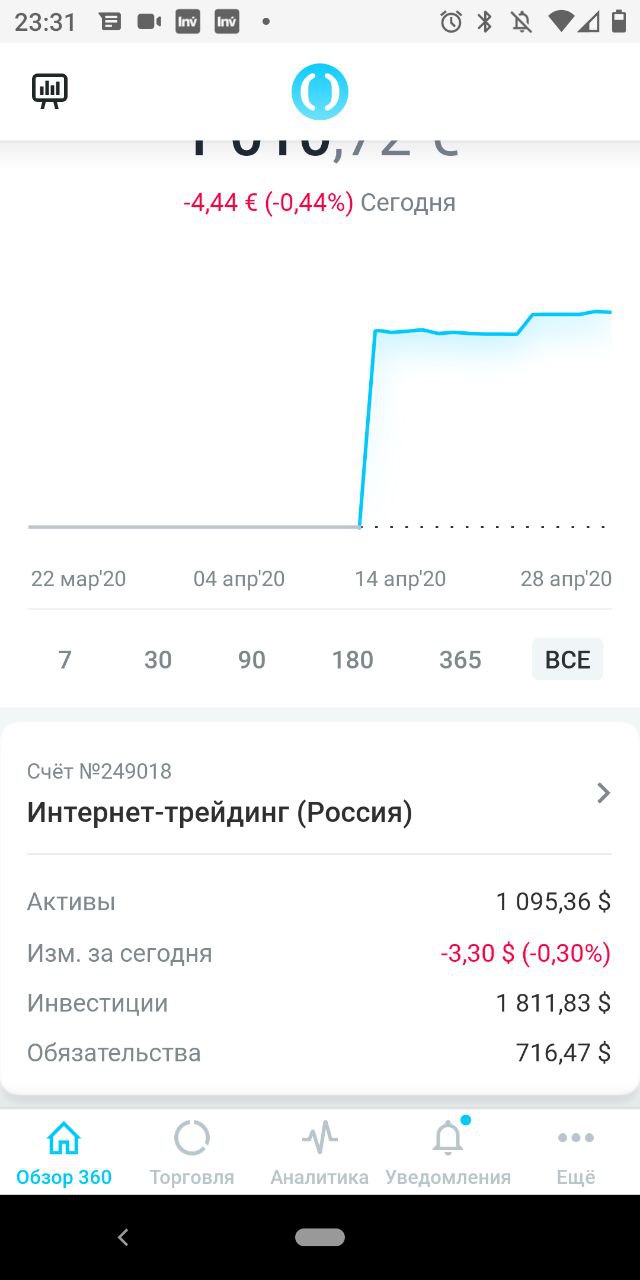
Task: Tap the system home pill
Action: pos(320,1237)
